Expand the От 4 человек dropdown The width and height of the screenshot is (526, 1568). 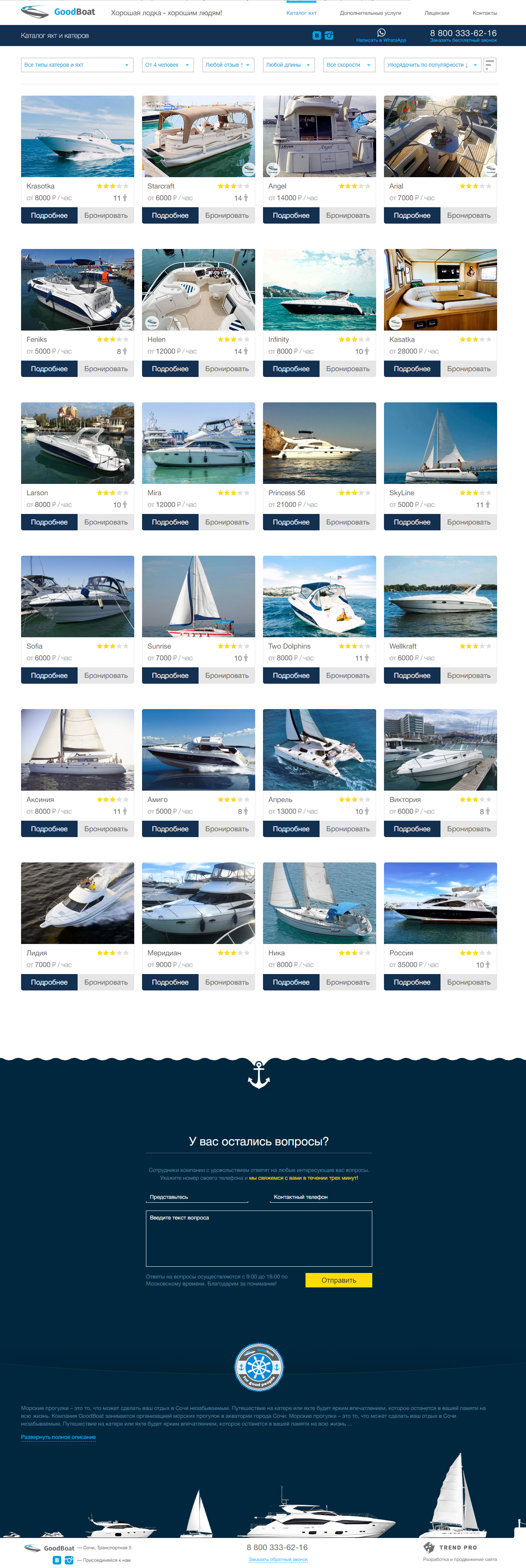167,64
